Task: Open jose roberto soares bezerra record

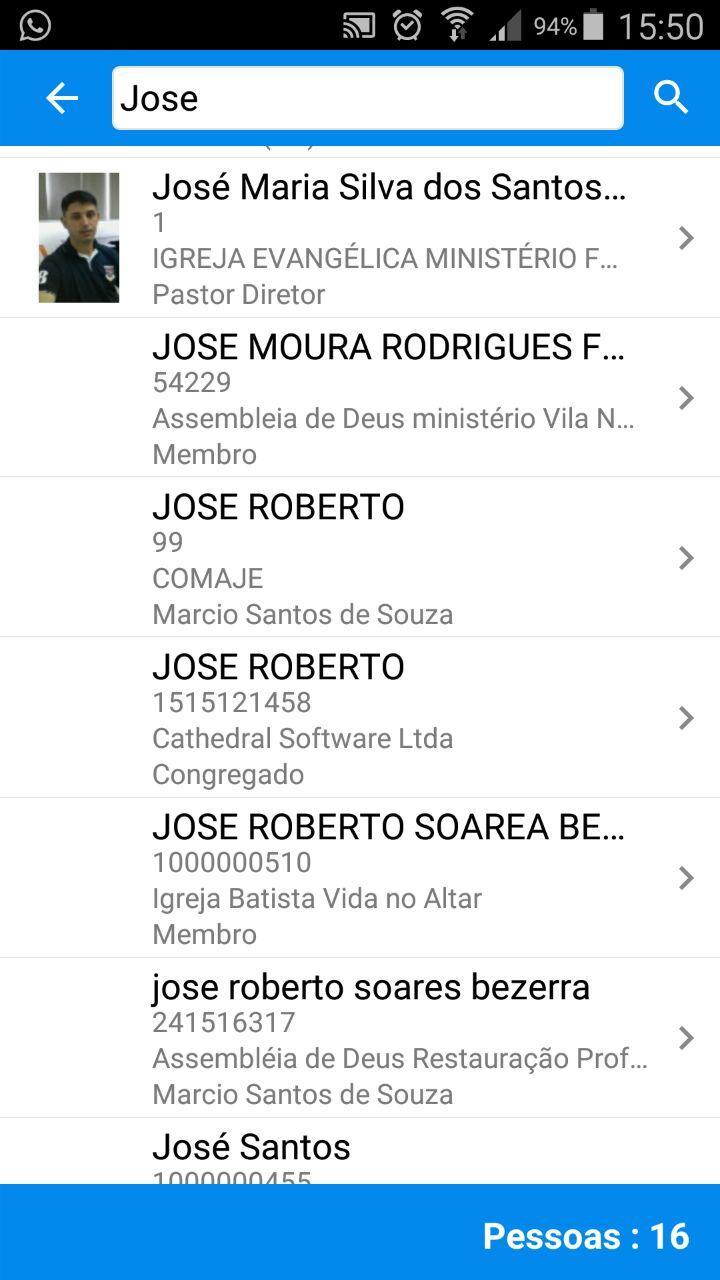Action: tap(360, 1038)
